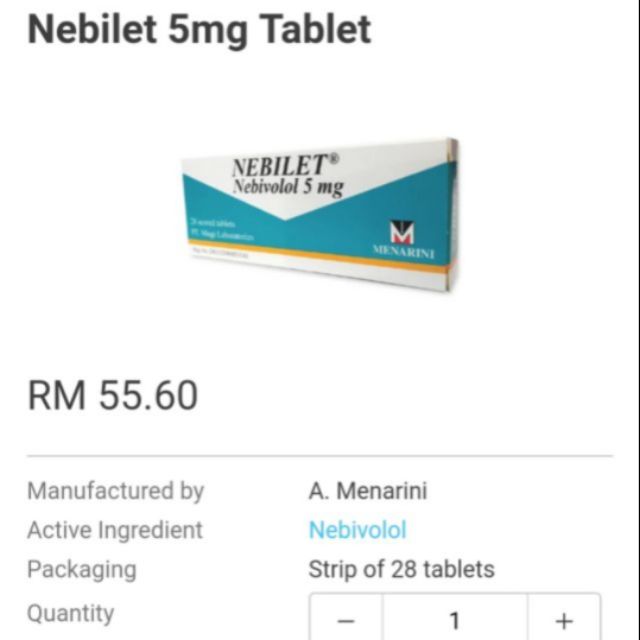Screen dimensions: 640x640
Task: Open the Nebivolol active ingredient link
Action: 357,530
